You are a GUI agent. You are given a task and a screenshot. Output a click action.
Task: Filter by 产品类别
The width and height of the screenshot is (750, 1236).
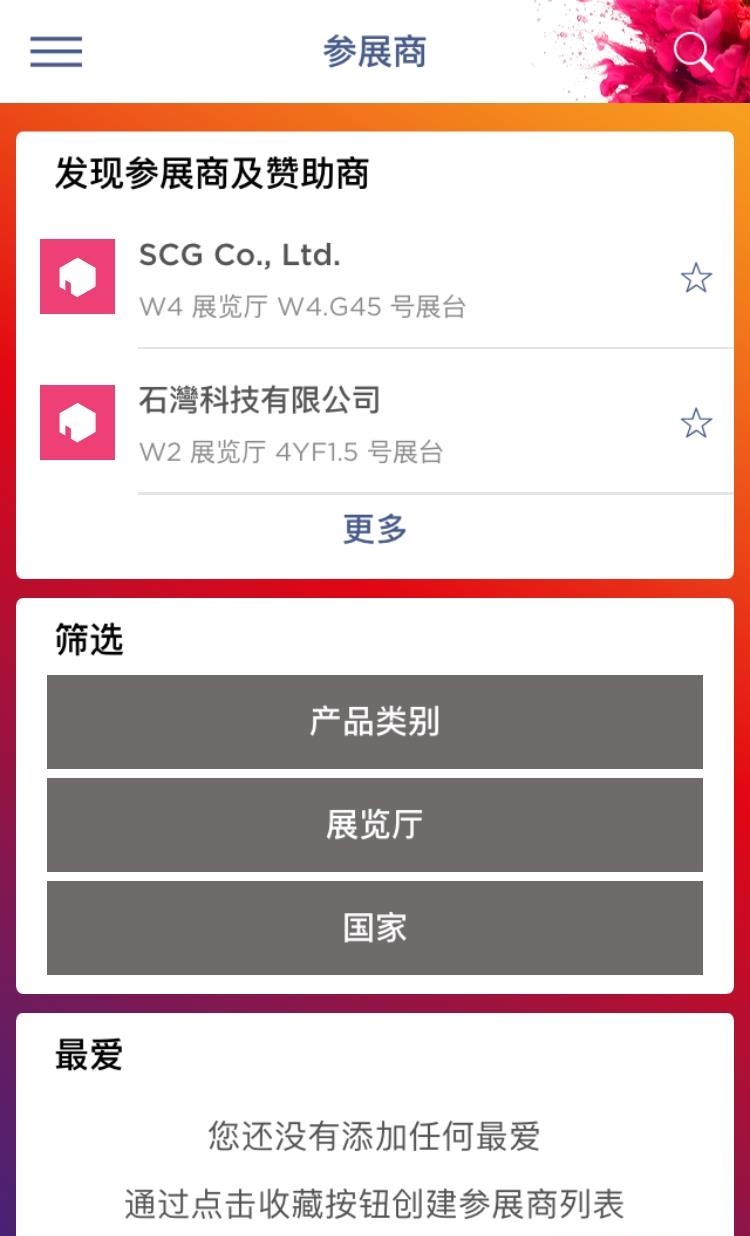[375, 721]
